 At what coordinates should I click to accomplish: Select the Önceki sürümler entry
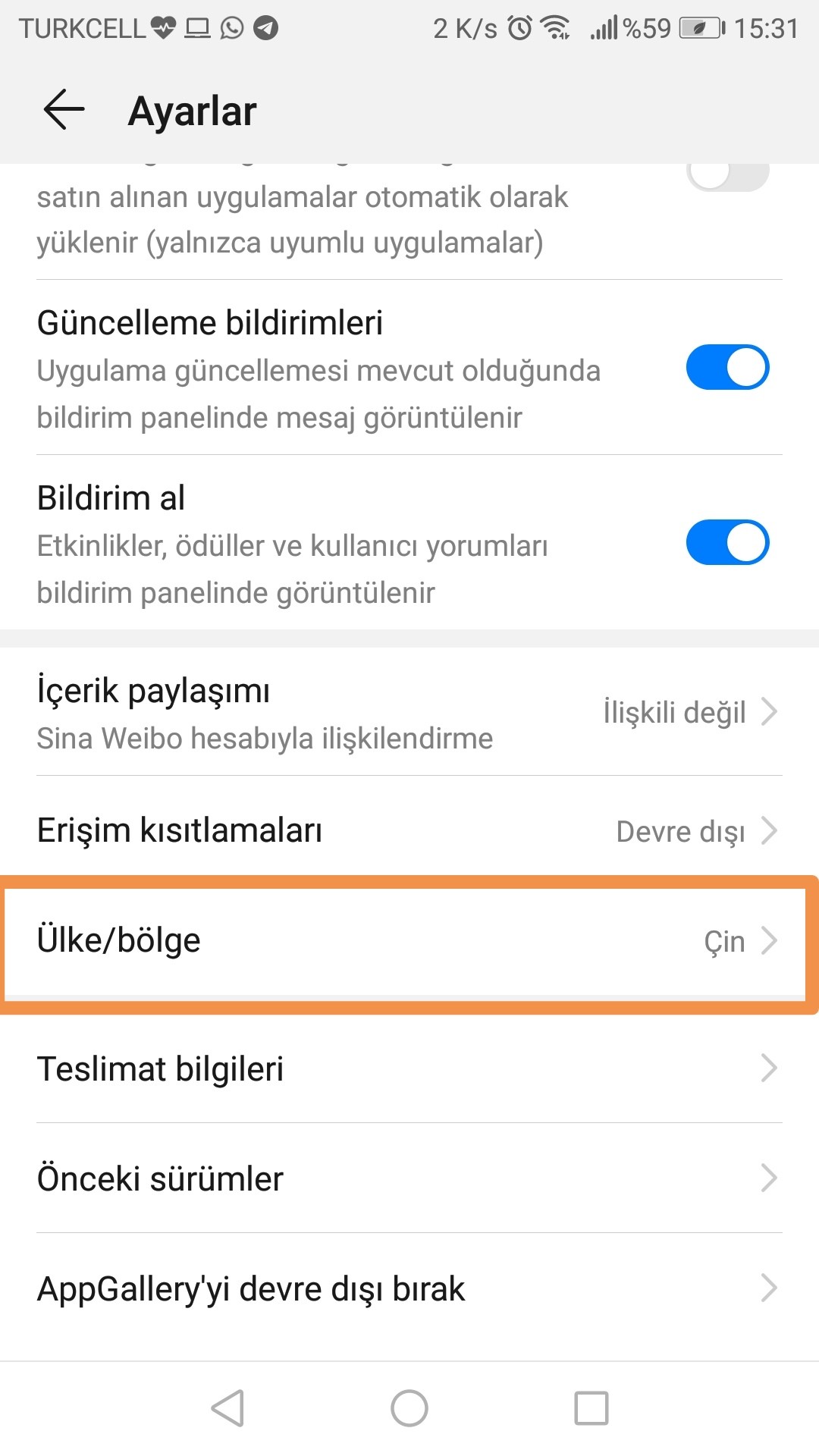click(409, 1178)
